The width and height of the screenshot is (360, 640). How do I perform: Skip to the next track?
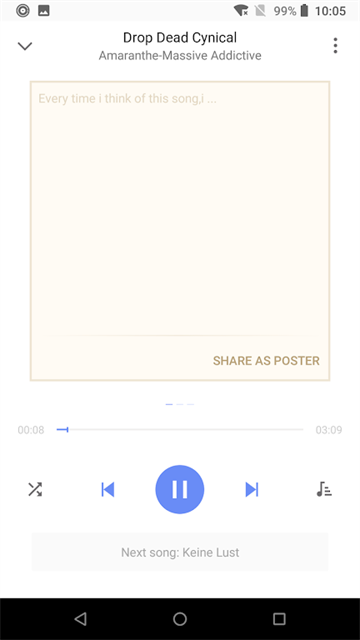252,489
